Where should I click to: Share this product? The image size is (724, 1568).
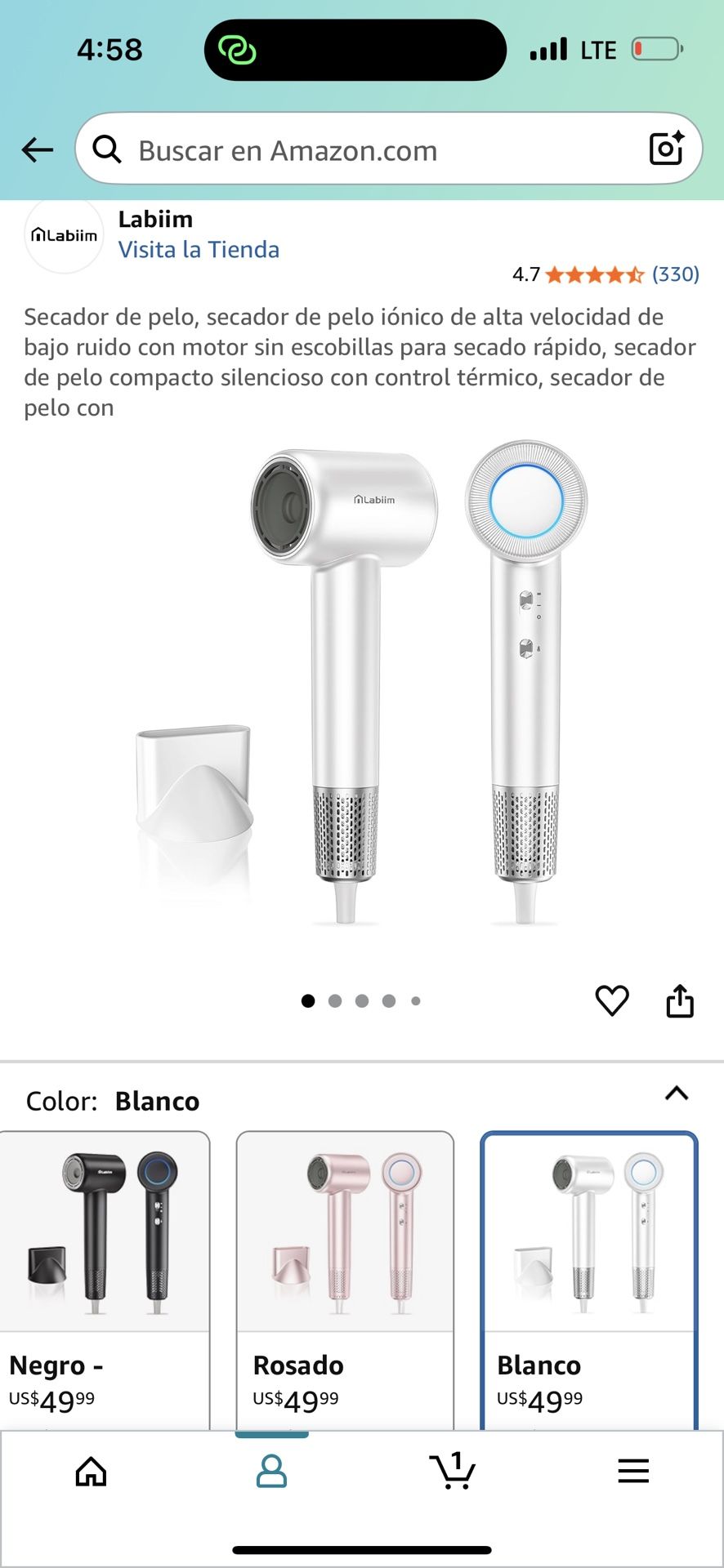(680, 1000)
